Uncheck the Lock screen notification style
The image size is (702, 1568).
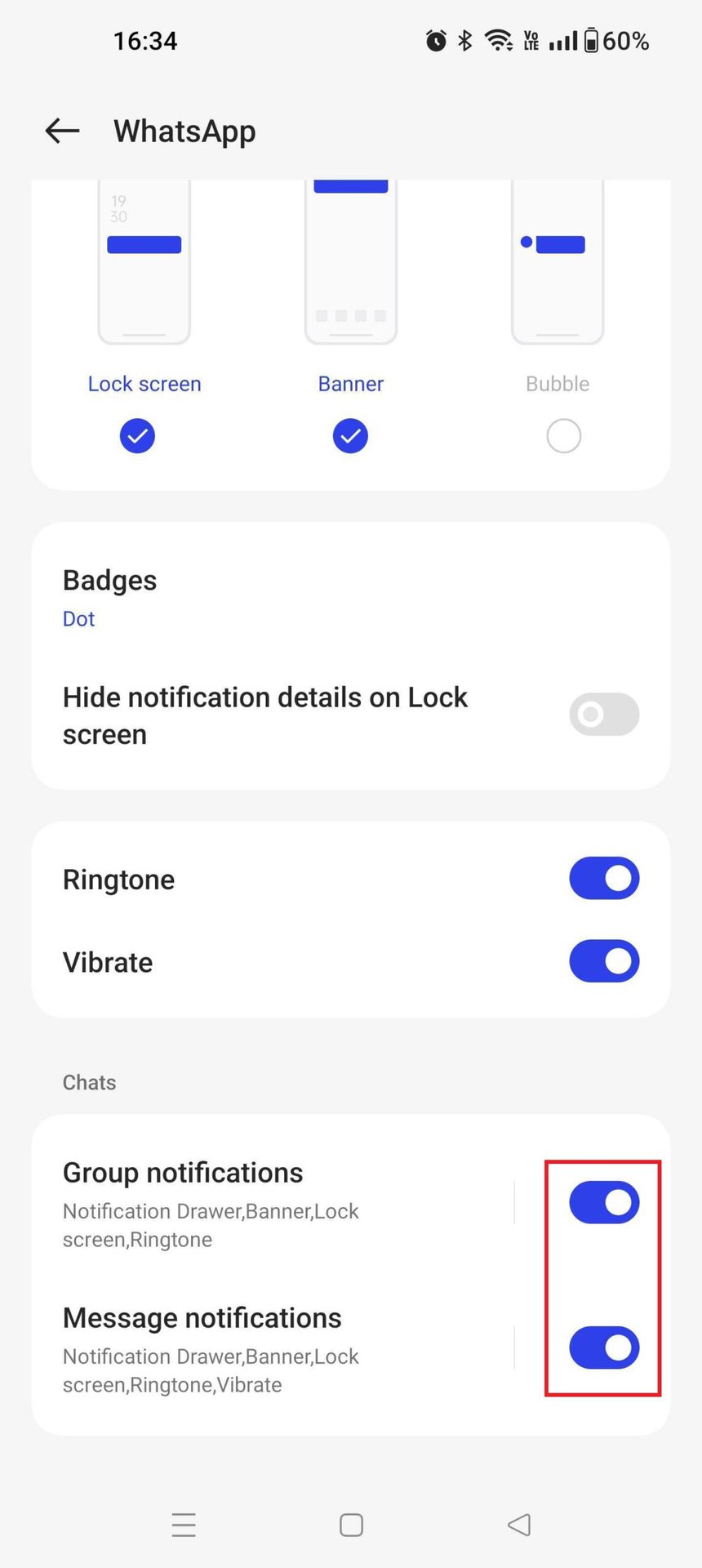[137, 435]
